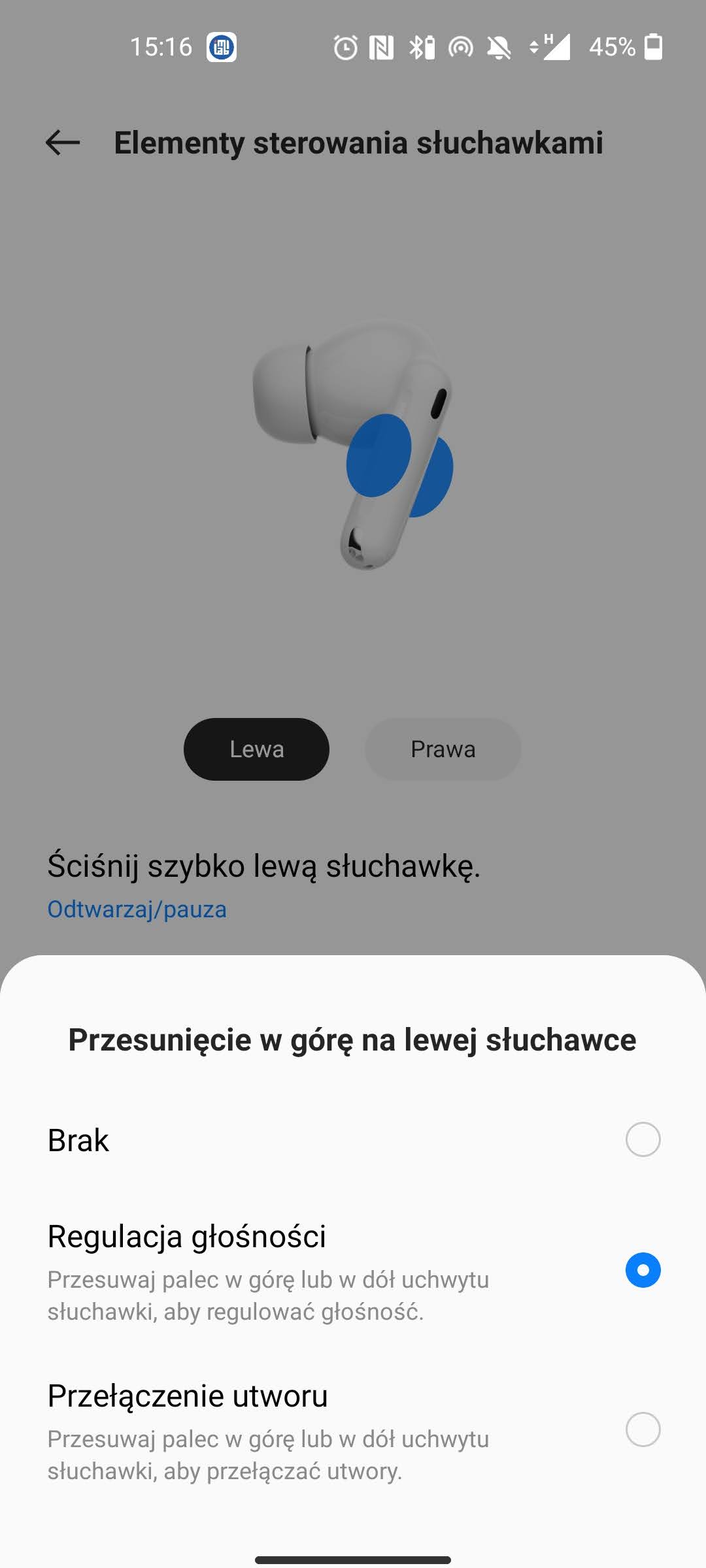
Task: Select the Brak option
Action: click(x=643, y=1139)
